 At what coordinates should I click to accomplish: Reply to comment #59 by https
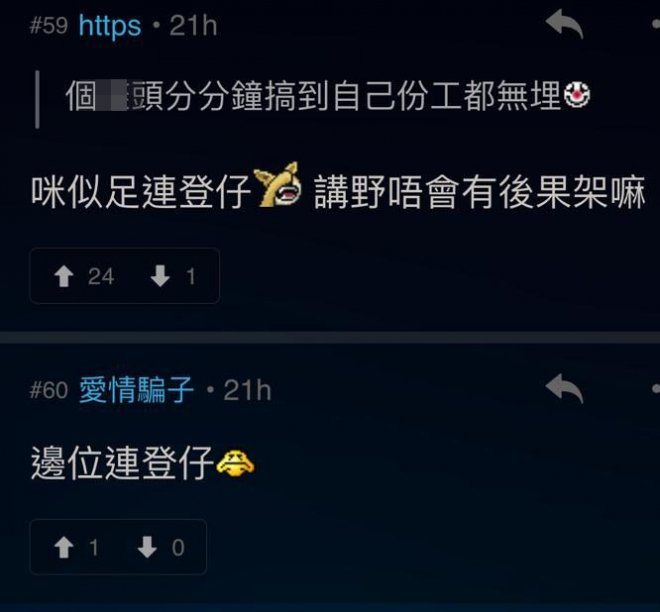(x=565, y=25)
